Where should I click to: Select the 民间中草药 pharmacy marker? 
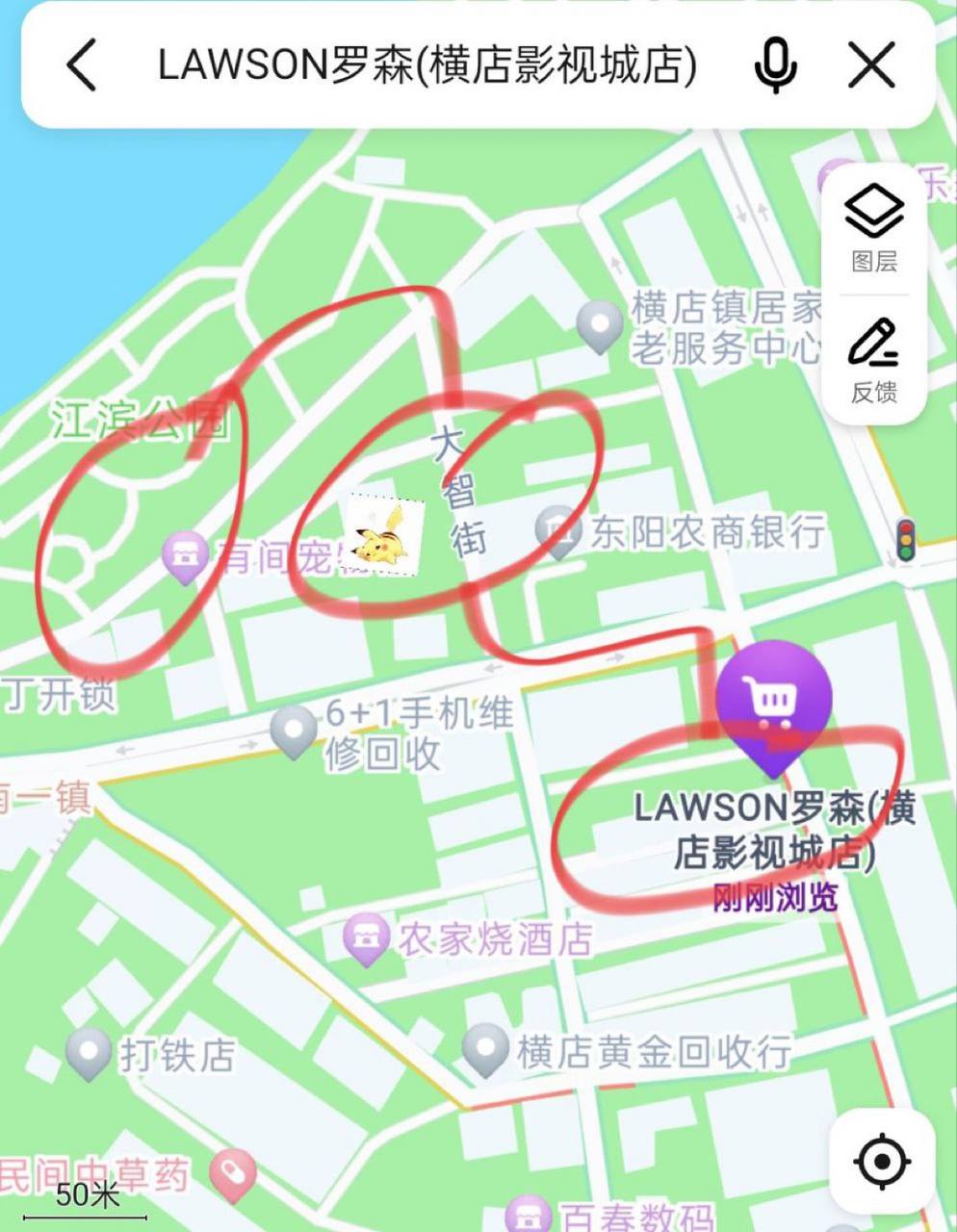[x=233, y=1173]
